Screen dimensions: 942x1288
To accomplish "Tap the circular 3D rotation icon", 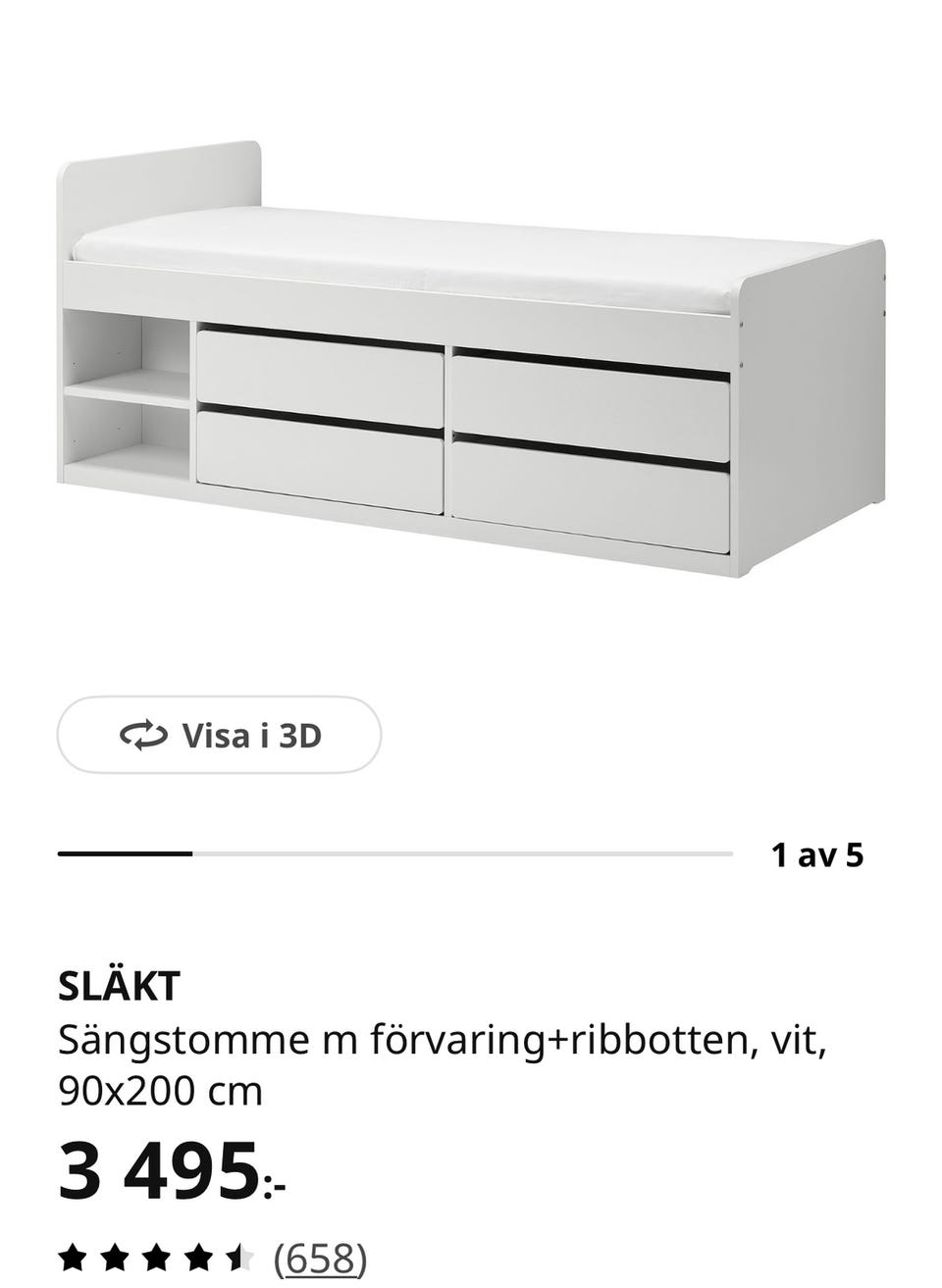I will tap(145, 734).
